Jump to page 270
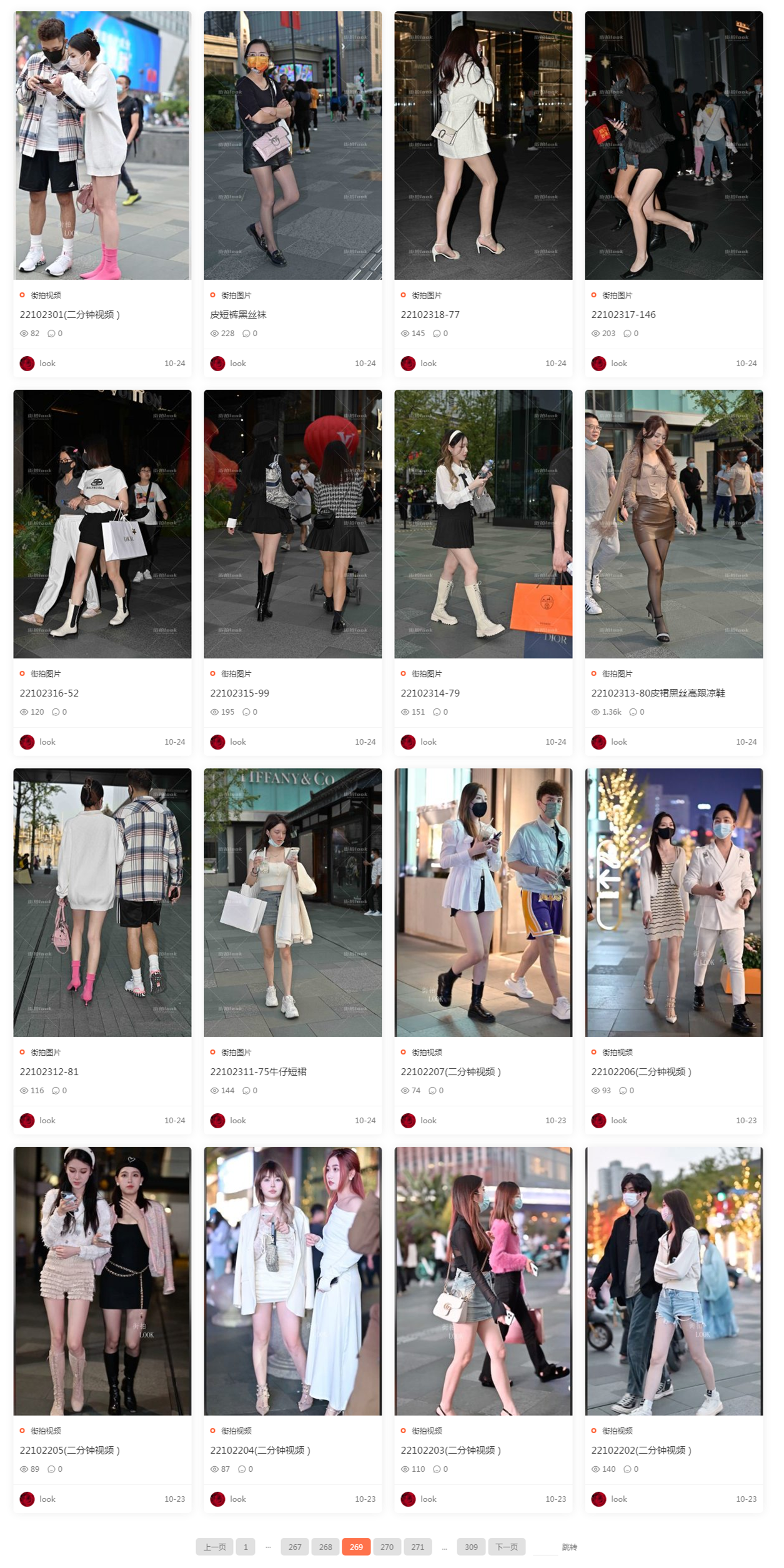This screenshot has height=1568, width=784. [x=387, y=1547]
